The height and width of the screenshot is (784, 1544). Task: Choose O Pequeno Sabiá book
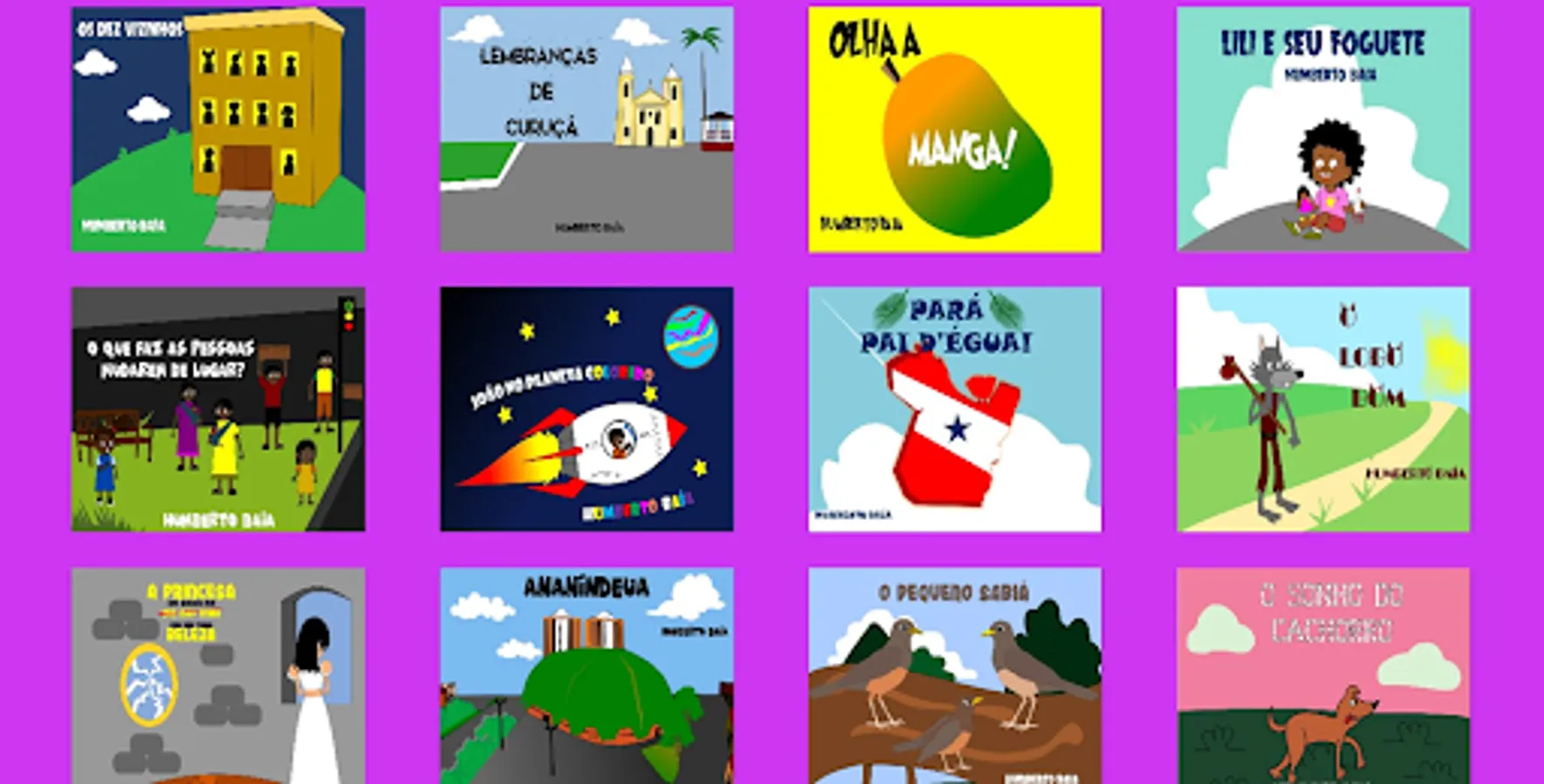pyautogui.click(x=955, y=676)
